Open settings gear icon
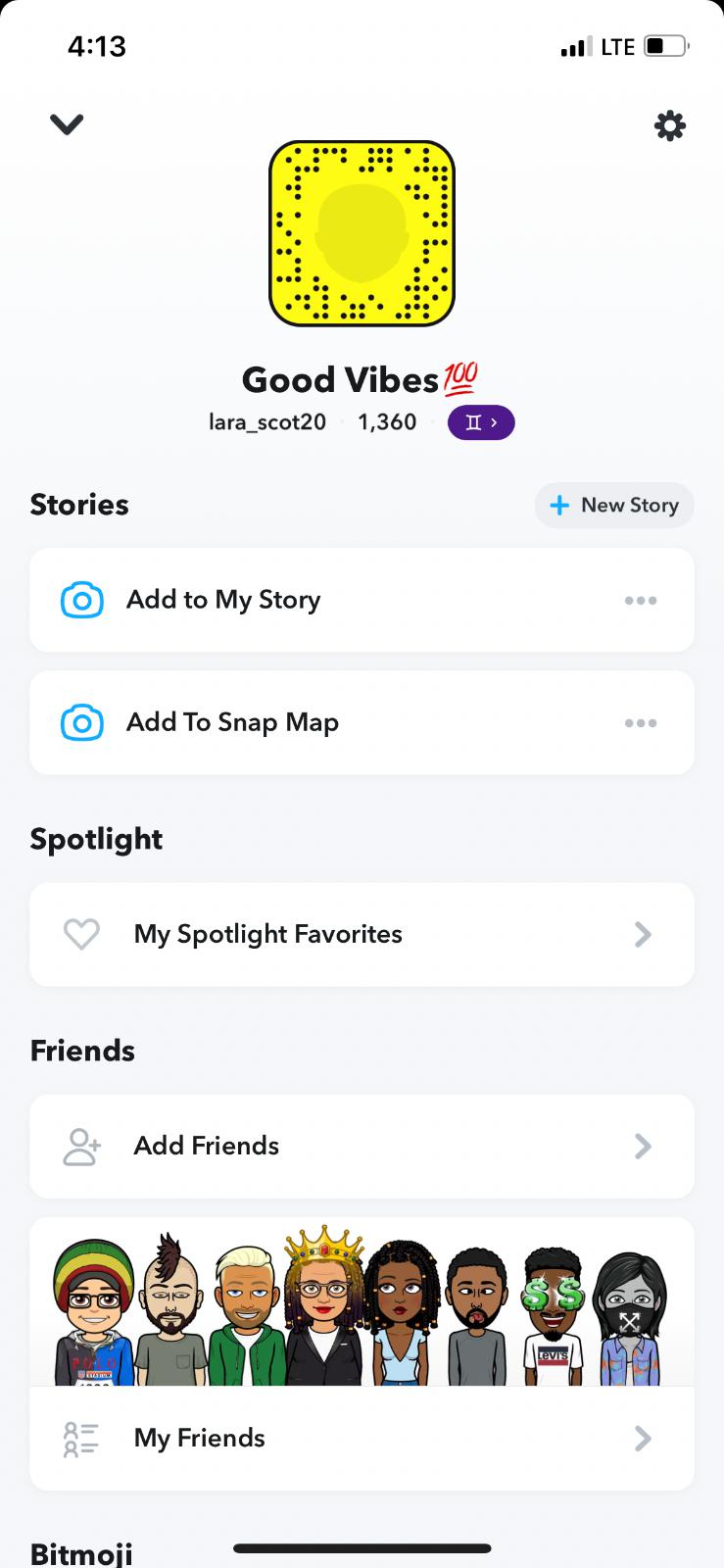 pyautogui.click(x=670, y=125)
